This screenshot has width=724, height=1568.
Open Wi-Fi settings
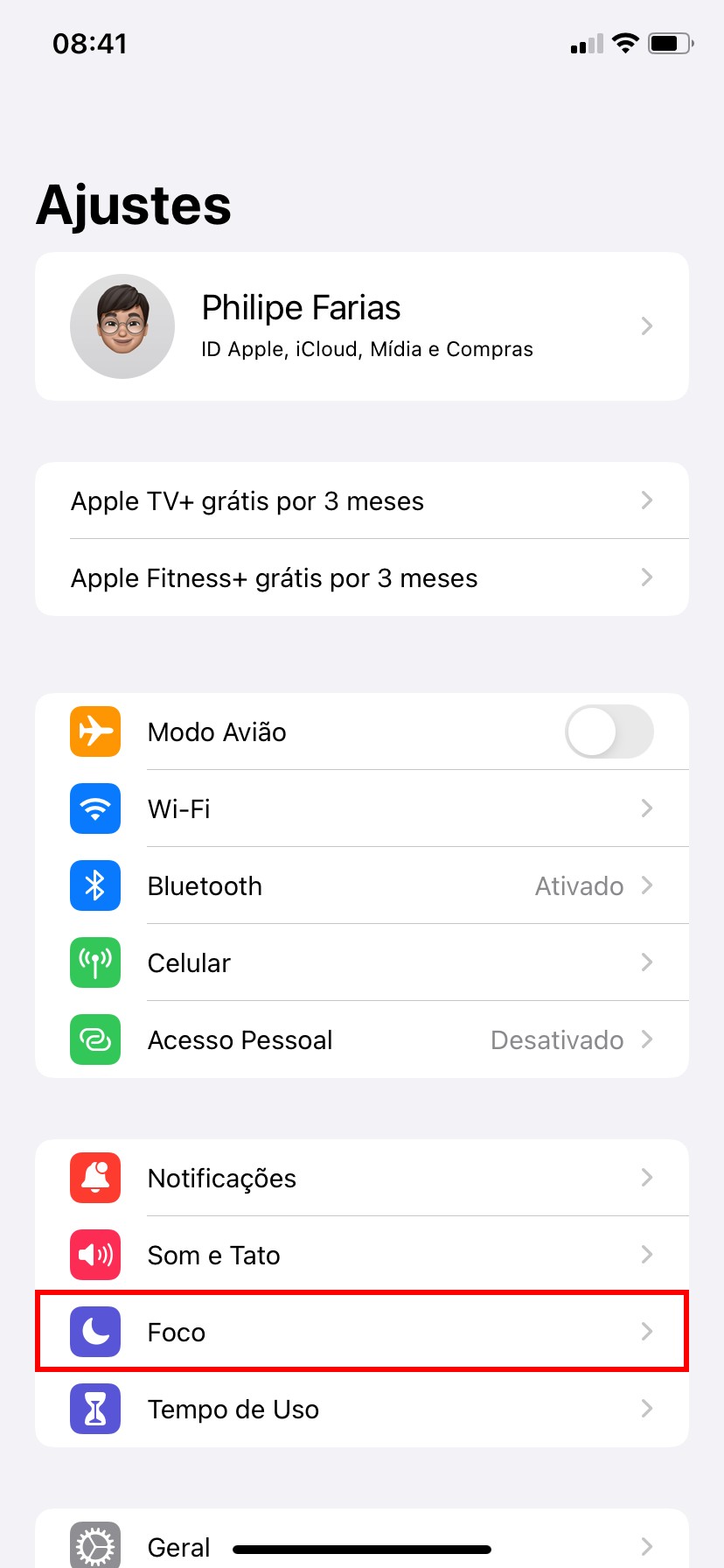(362, 808)
